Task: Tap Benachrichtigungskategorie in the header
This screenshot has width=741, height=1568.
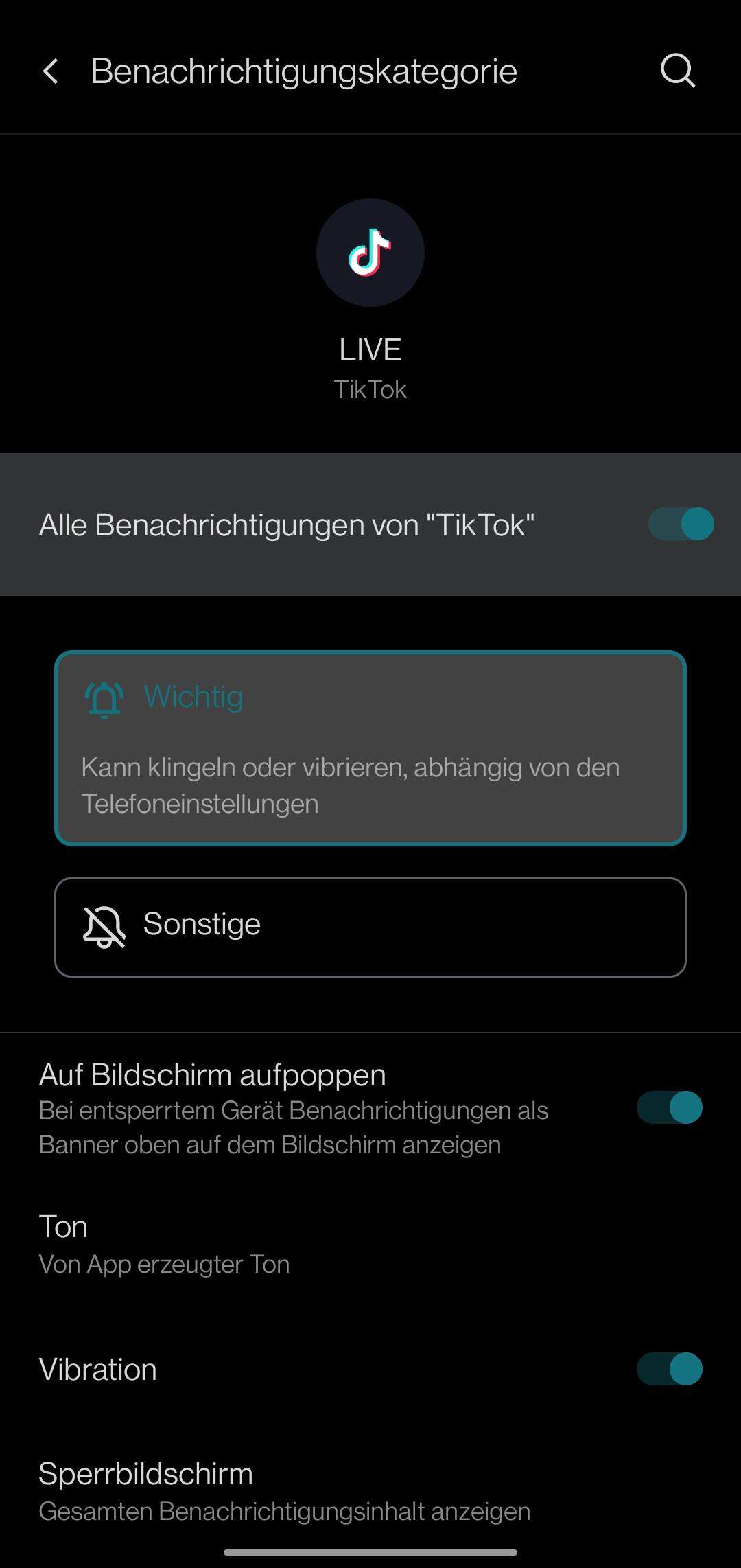Action: click(x=304, y=71)
